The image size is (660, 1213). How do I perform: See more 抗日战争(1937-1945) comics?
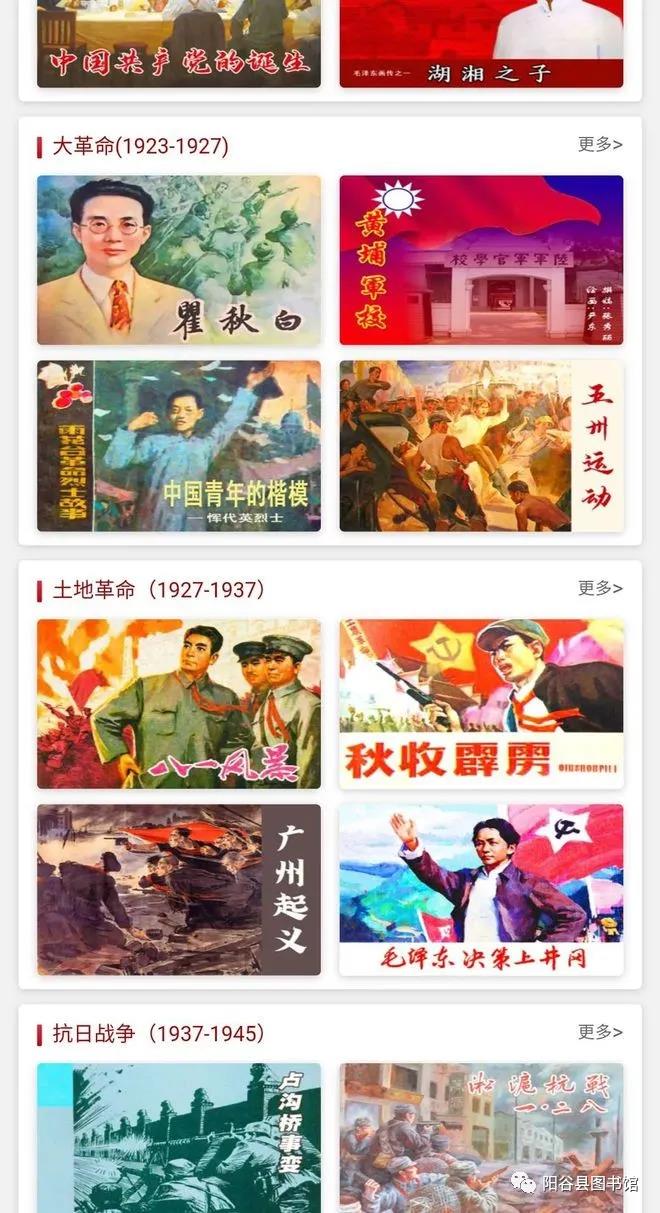[600, 1032]
